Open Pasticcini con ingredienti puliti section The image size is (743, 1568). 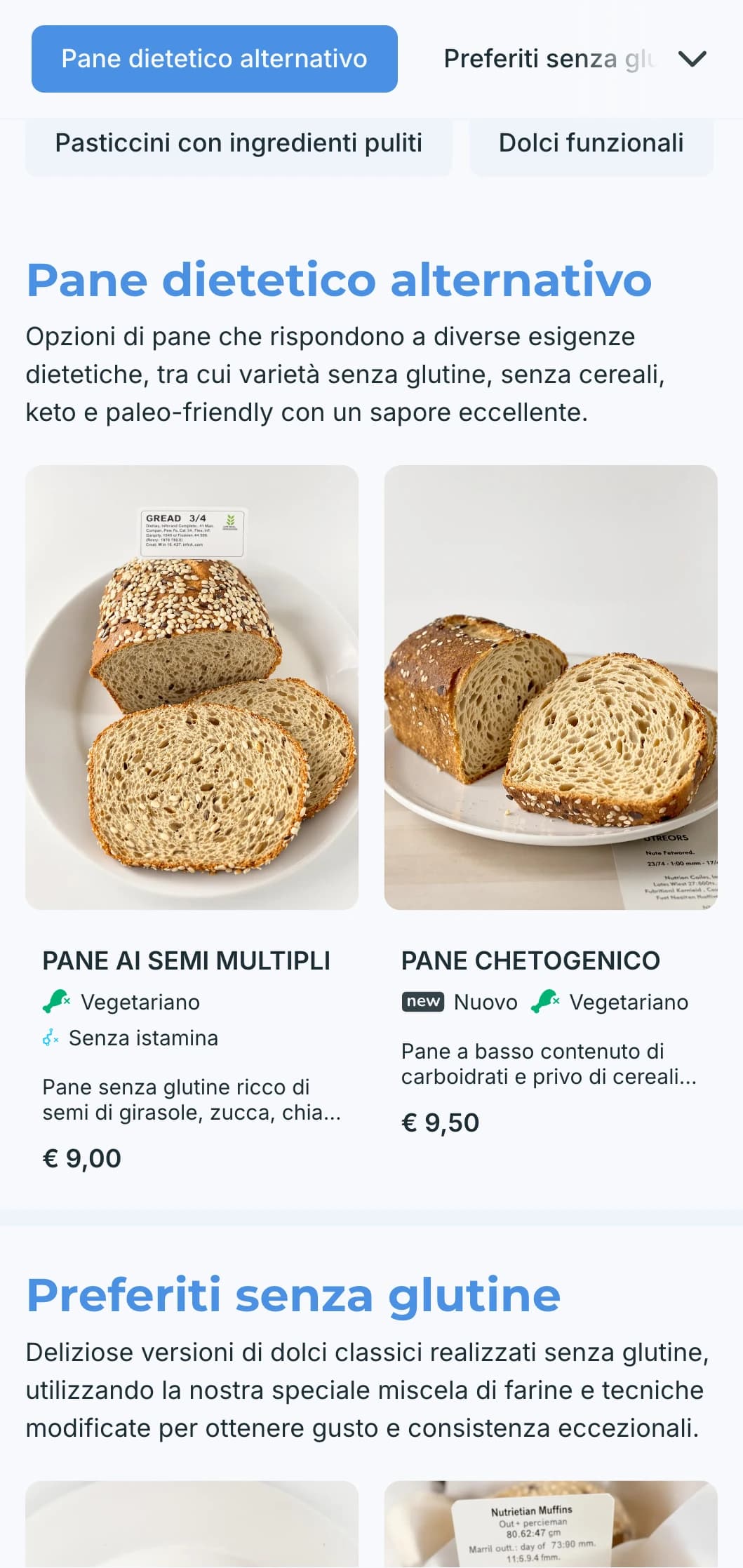(x=239, y=143)
